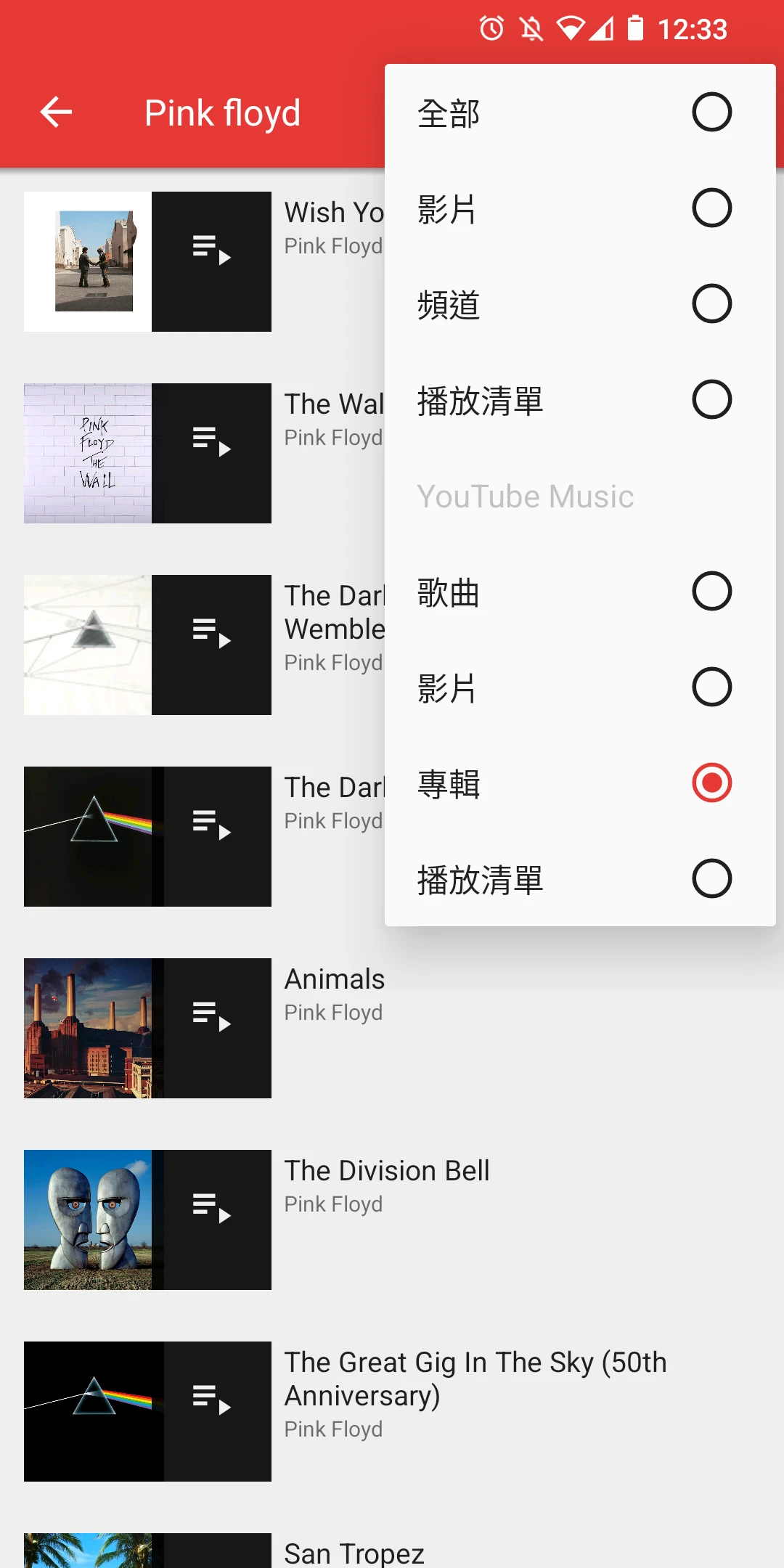Open the San Tropez album

[354, 1553]
